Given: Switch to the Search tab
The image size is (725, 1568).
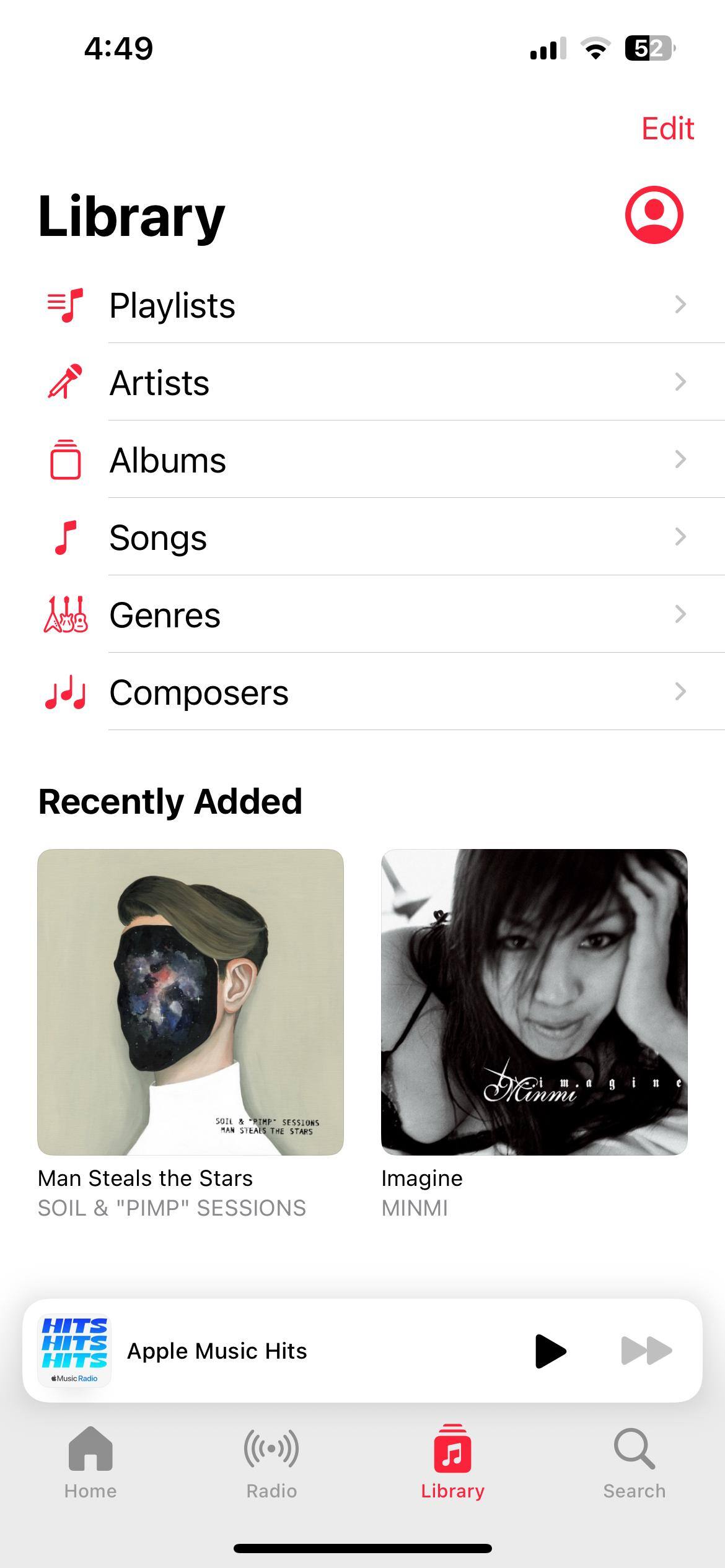Looking at the screenshot, I should [634, 1463].
